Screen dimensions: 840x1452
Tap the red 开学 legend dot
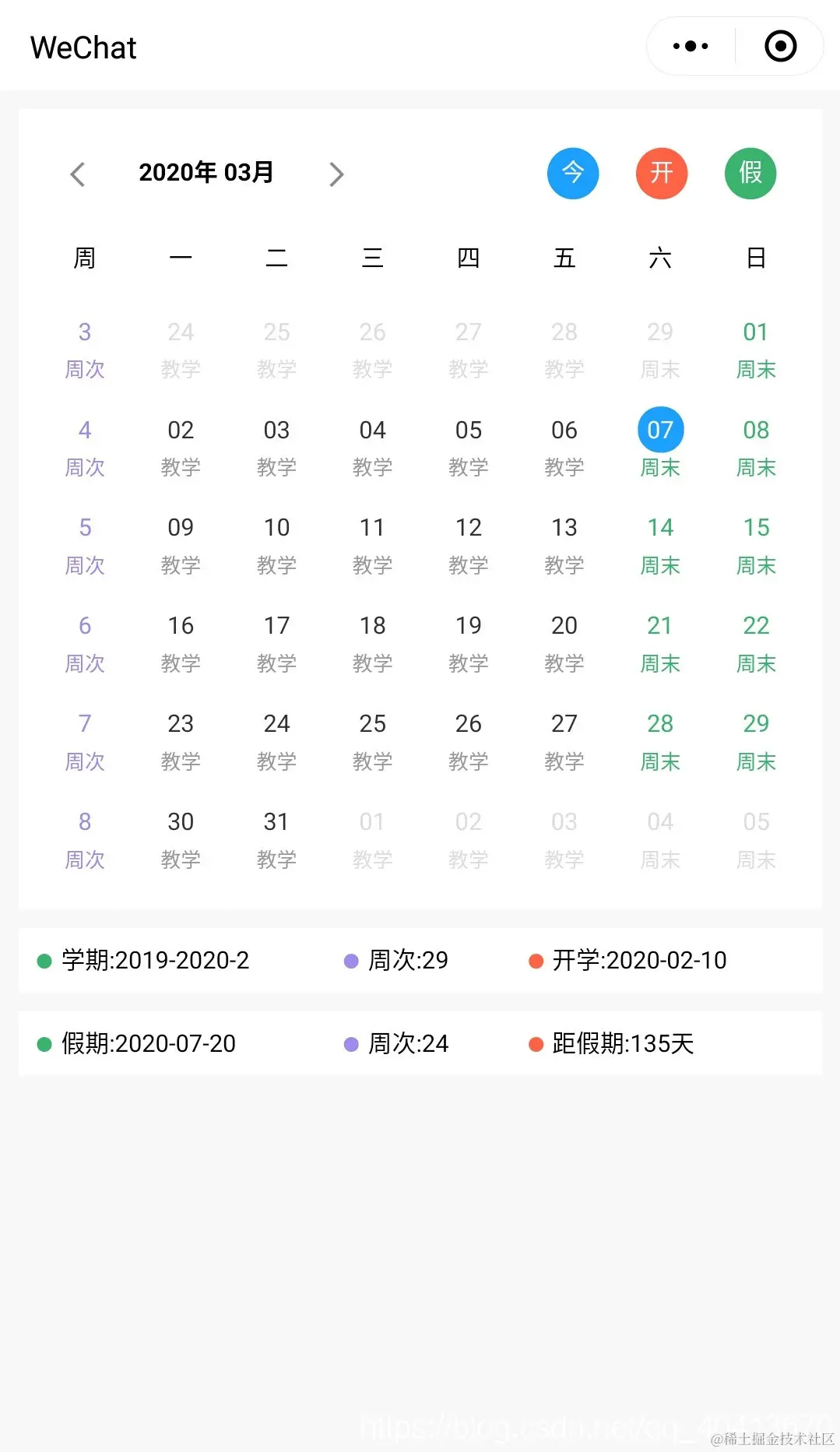(x=536, y=961)
